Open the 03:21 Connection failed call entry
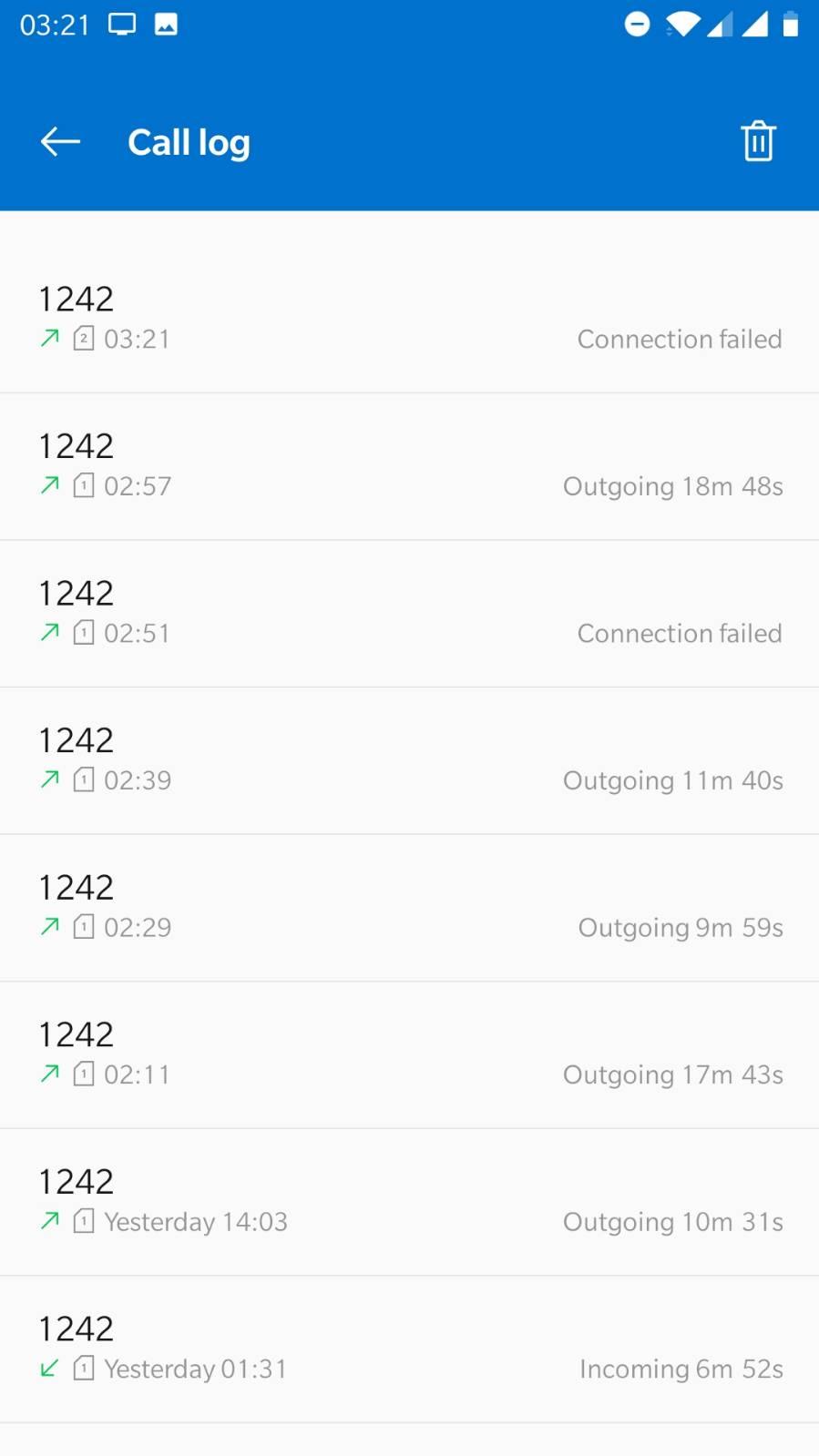 coord(409,320)
